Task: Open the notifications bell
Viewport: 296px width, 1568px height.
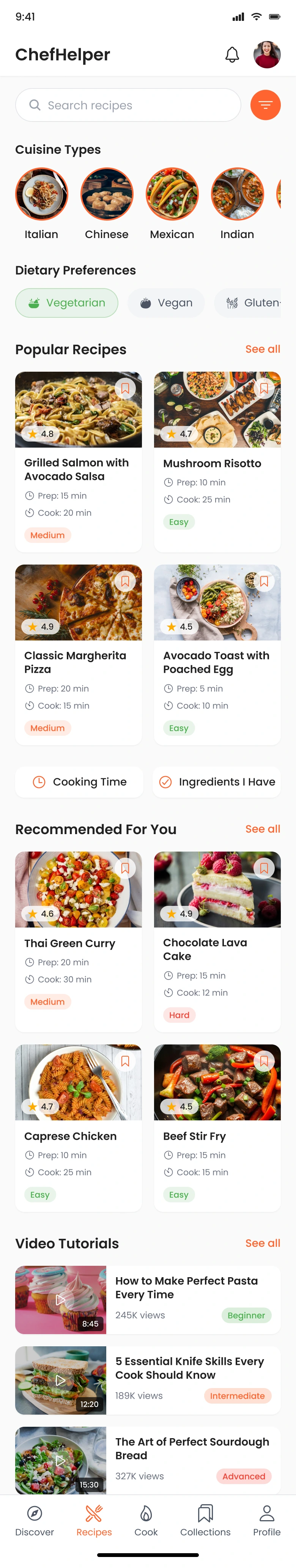Action: point(232,55)
